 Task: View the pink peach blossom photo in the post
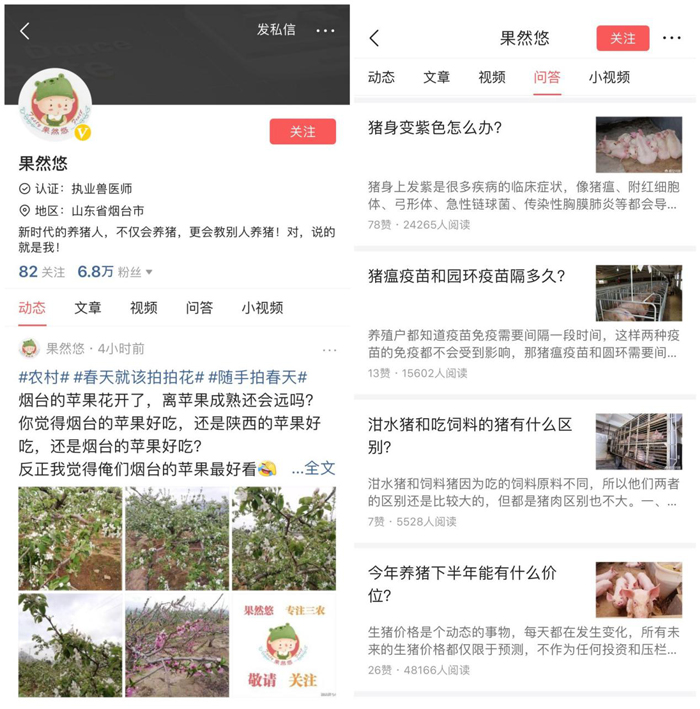coord(177,645)
